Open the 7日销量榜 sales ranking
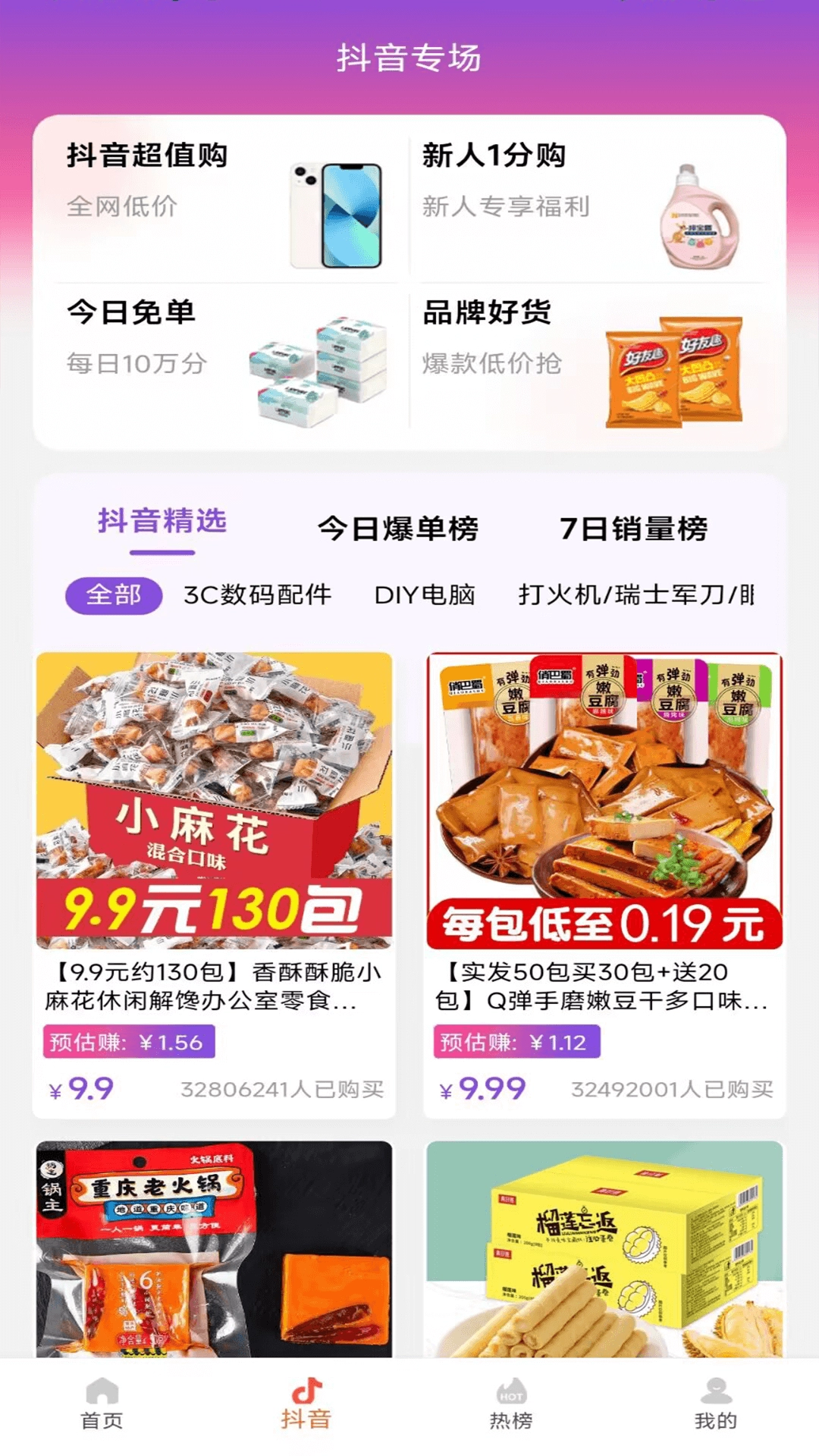The width and height of the screenshot is (819, 1456). coord(635,531)
